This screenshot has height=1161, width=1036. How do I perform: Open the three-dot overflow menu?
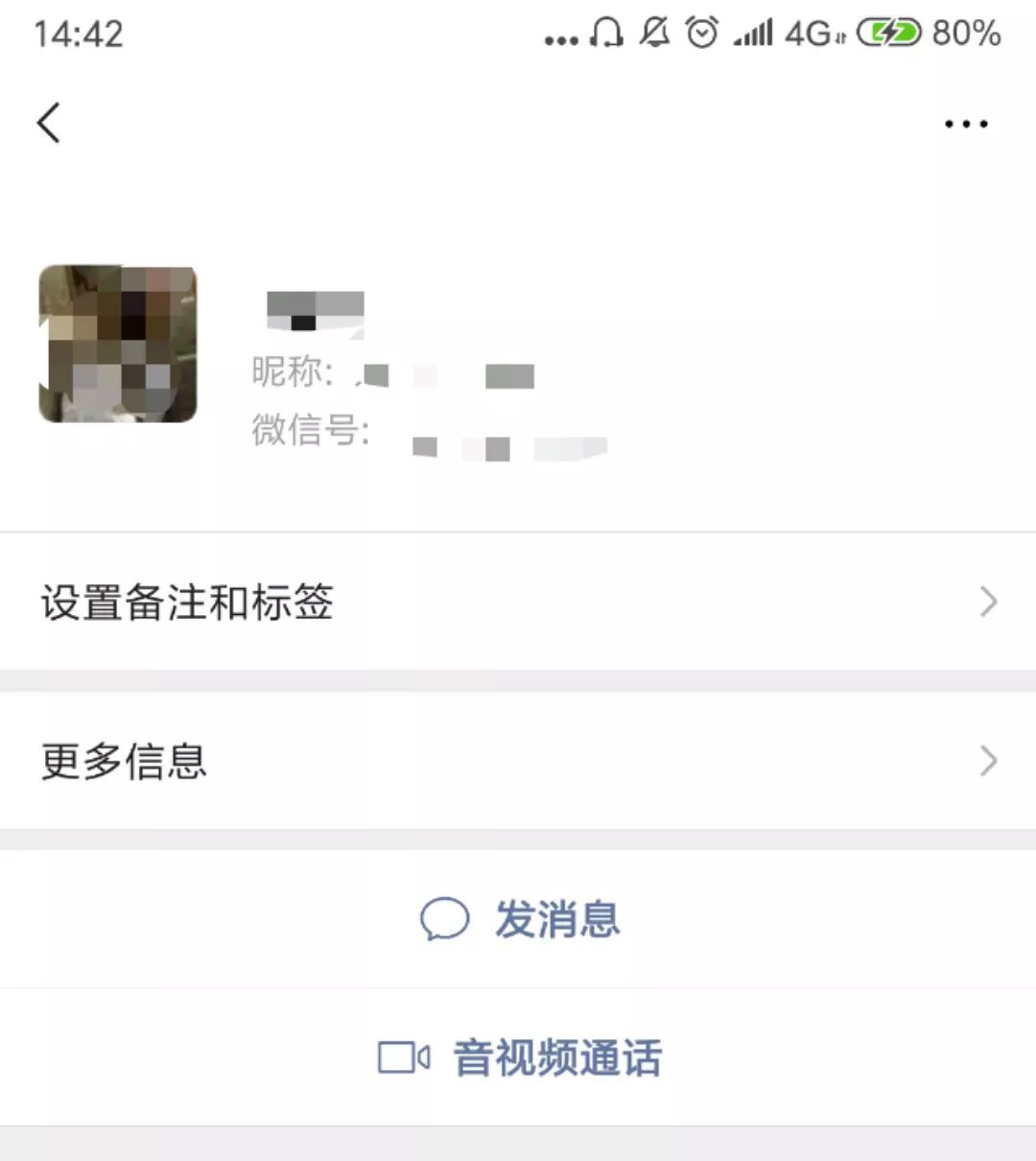click(x=965, y=124)
